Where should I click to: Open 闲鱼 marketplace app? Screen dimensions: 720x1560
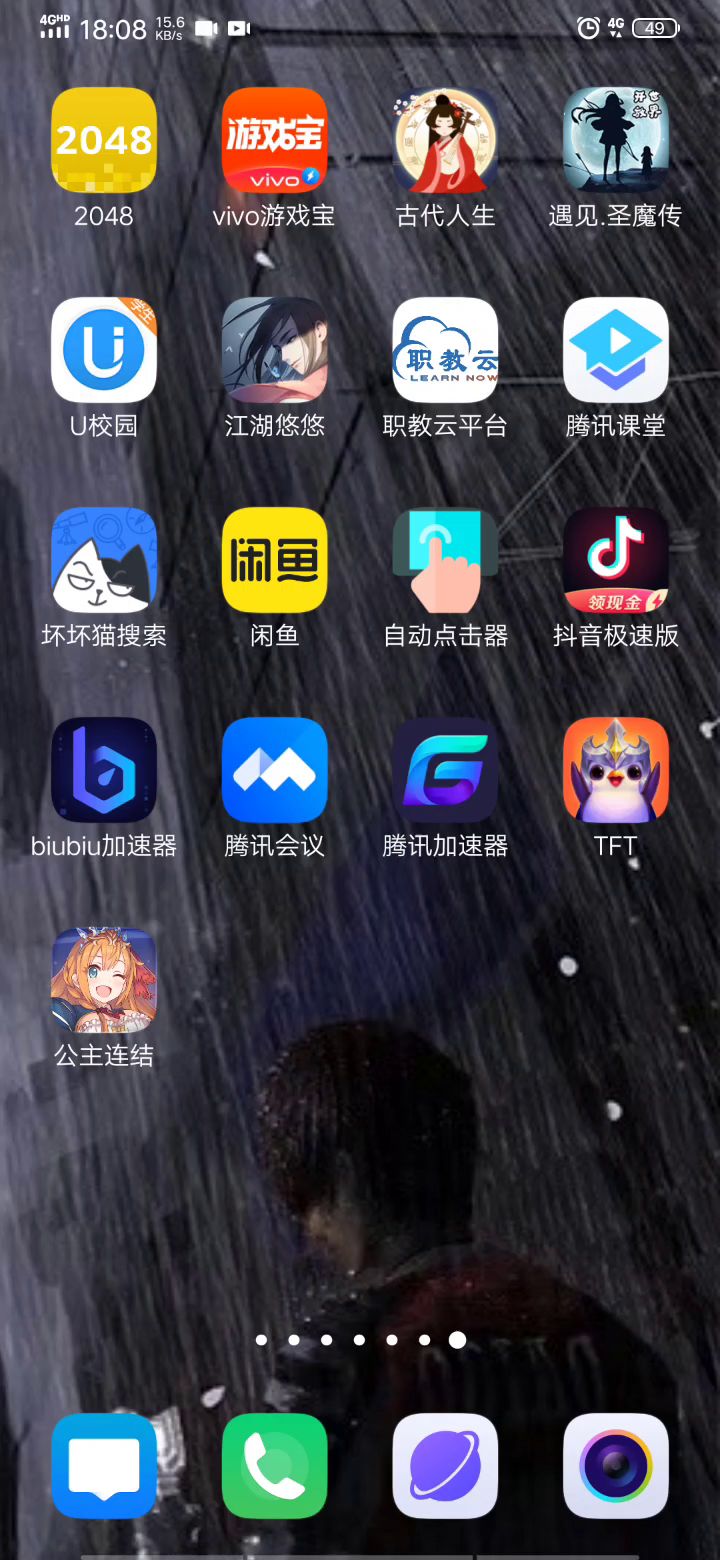274,560
